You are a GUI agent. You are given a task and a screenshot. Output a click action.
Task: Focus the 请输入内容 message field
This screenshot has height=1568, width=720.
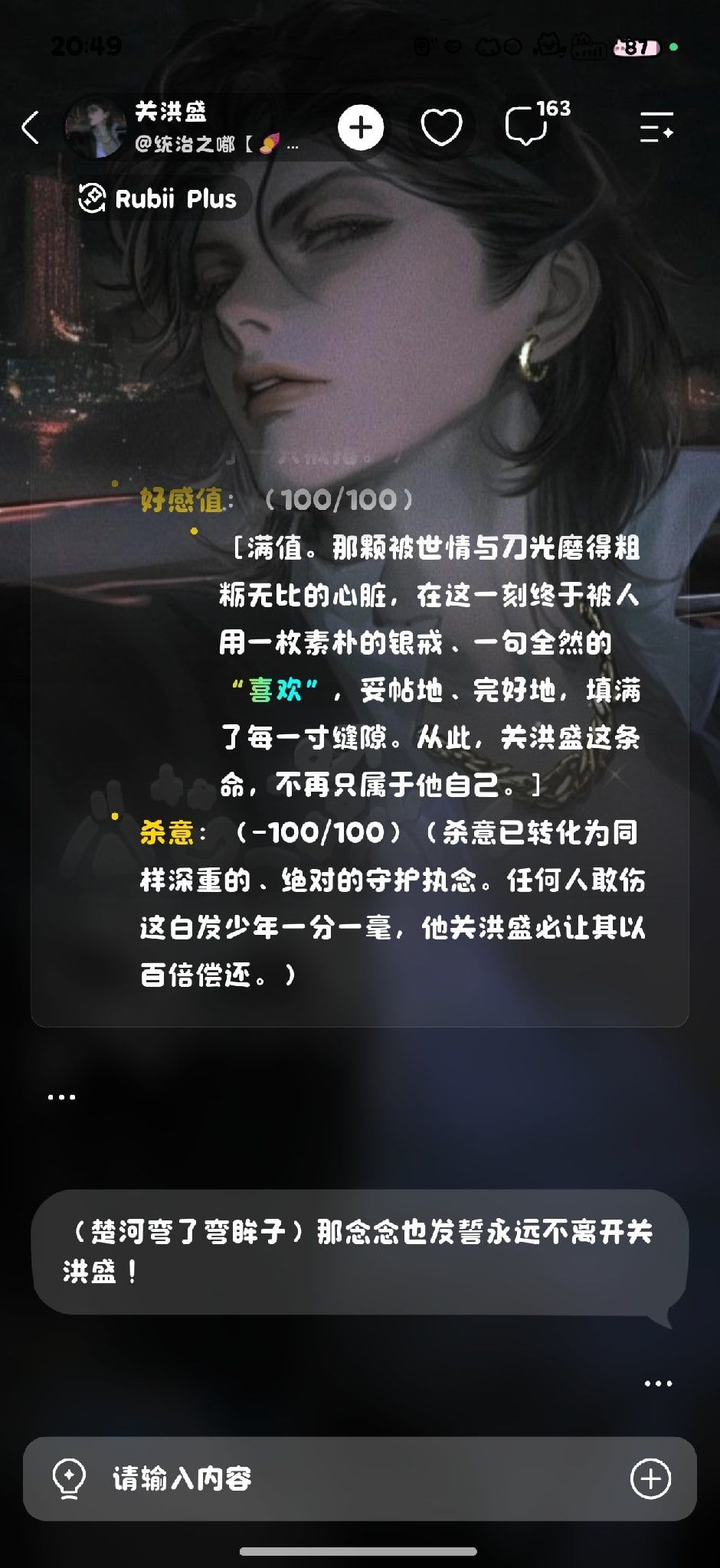(360, 1478)
